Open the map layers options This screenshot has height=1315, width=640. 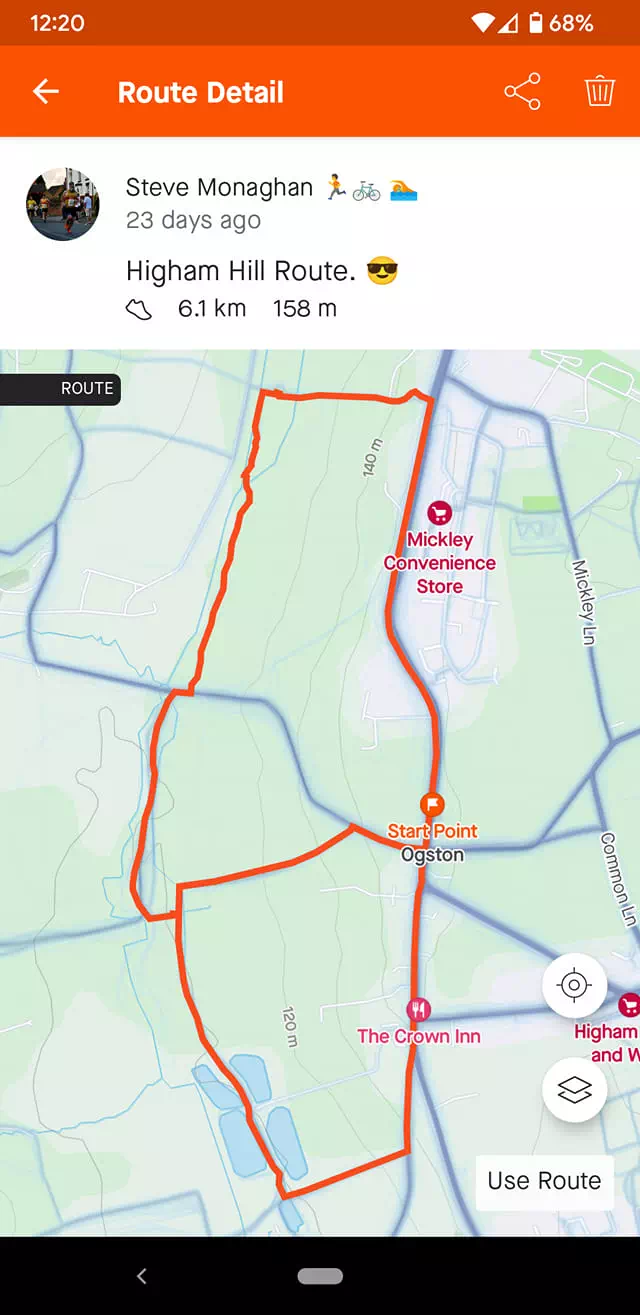click(574, 1090)
